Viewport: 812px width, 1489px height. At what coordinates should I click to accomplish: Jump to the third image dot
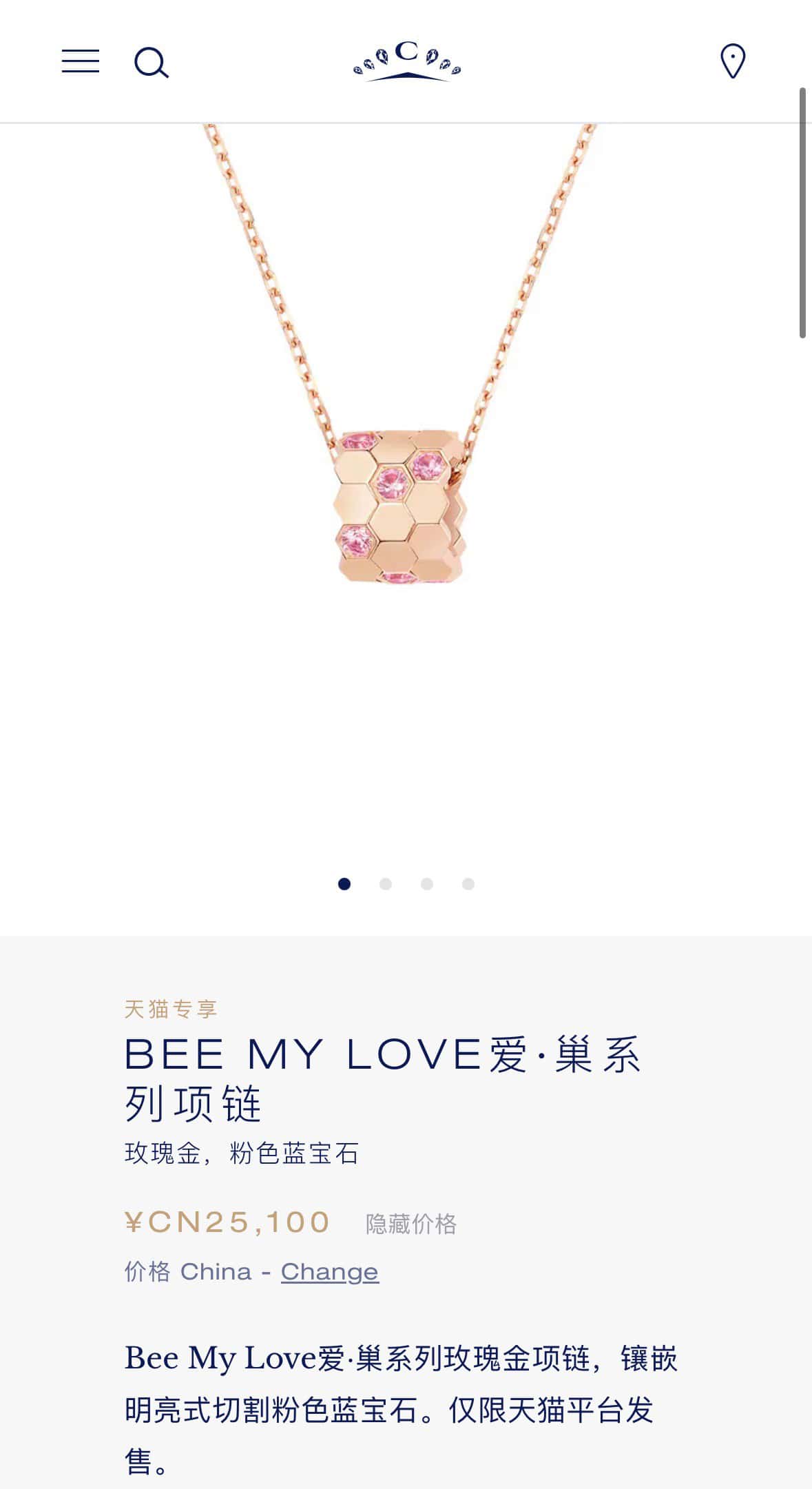(x=427, y=884)
